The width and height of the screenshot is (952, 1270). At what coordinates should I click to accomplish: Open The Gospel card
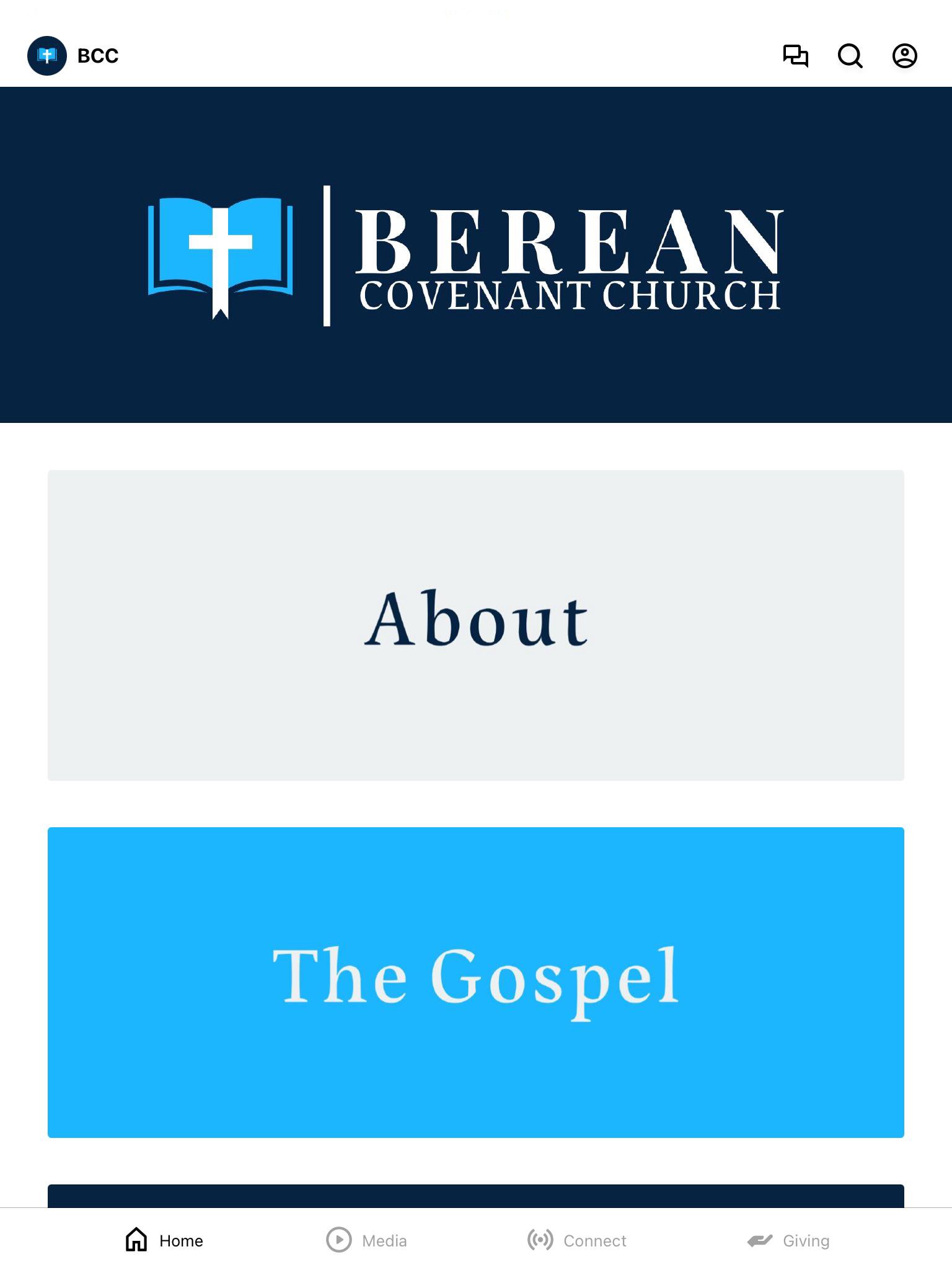point(476,982)
